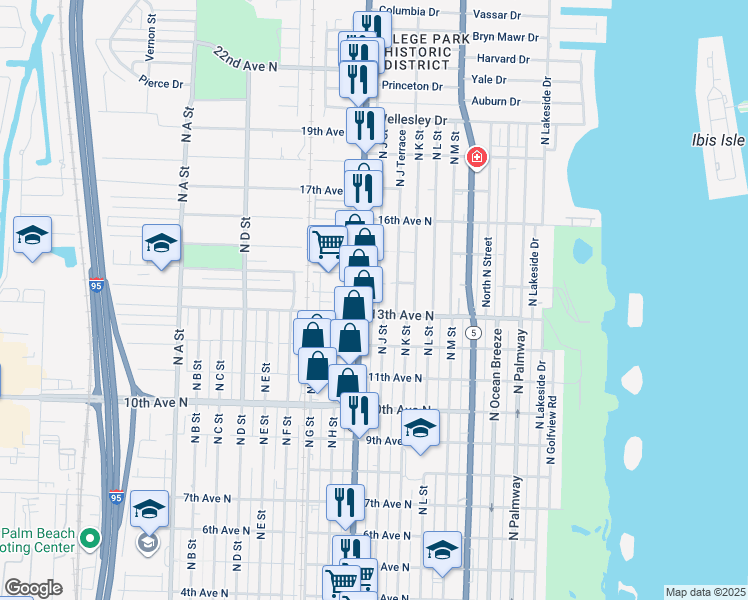The height and width of the screenshot is (600, 748).
Task: Select the school marker west of I-95
Action: 32,236
